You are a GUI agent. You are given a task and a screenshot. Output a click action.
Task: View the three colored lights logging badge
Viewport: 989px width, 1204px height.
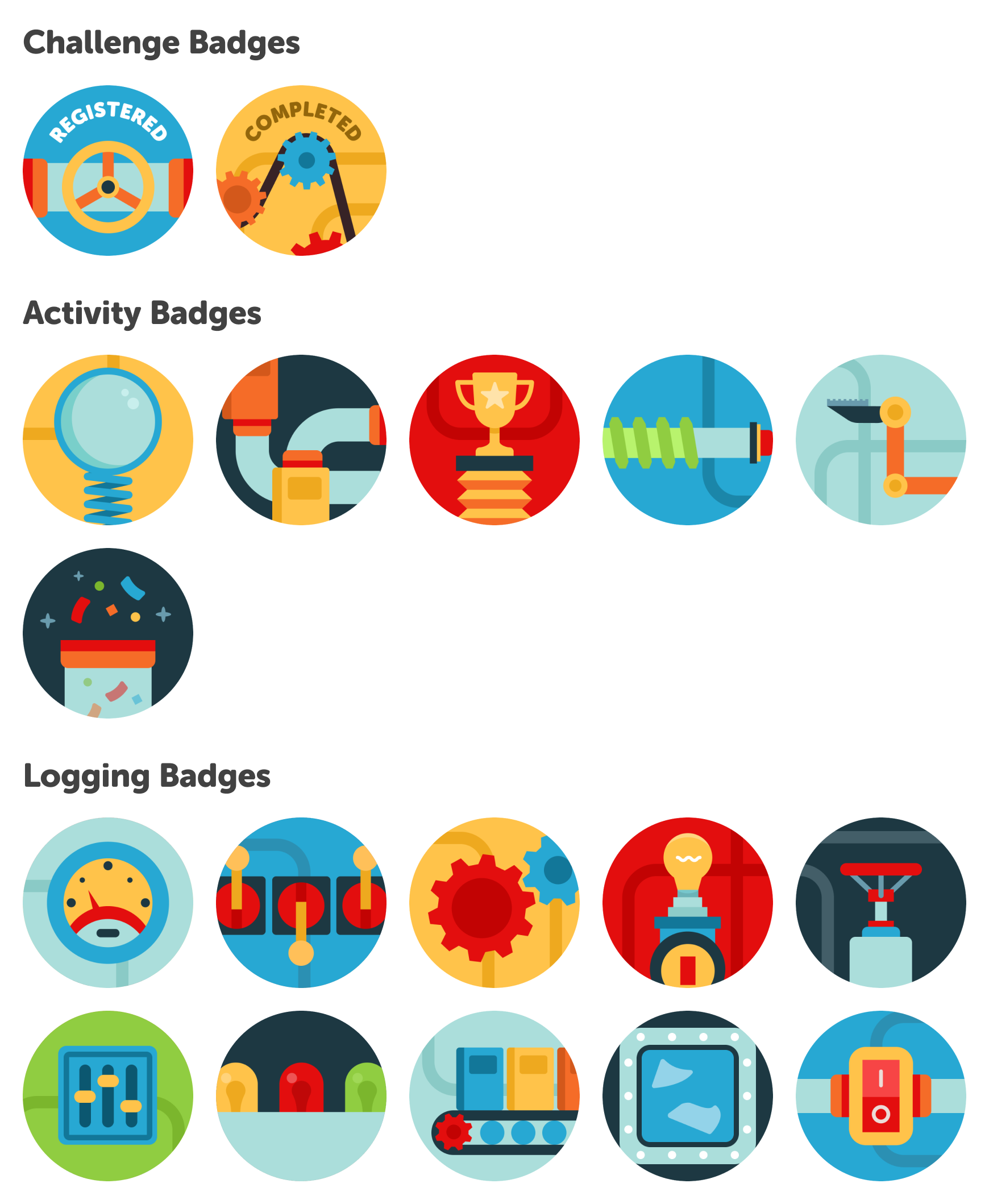(x=301, y=1096)
